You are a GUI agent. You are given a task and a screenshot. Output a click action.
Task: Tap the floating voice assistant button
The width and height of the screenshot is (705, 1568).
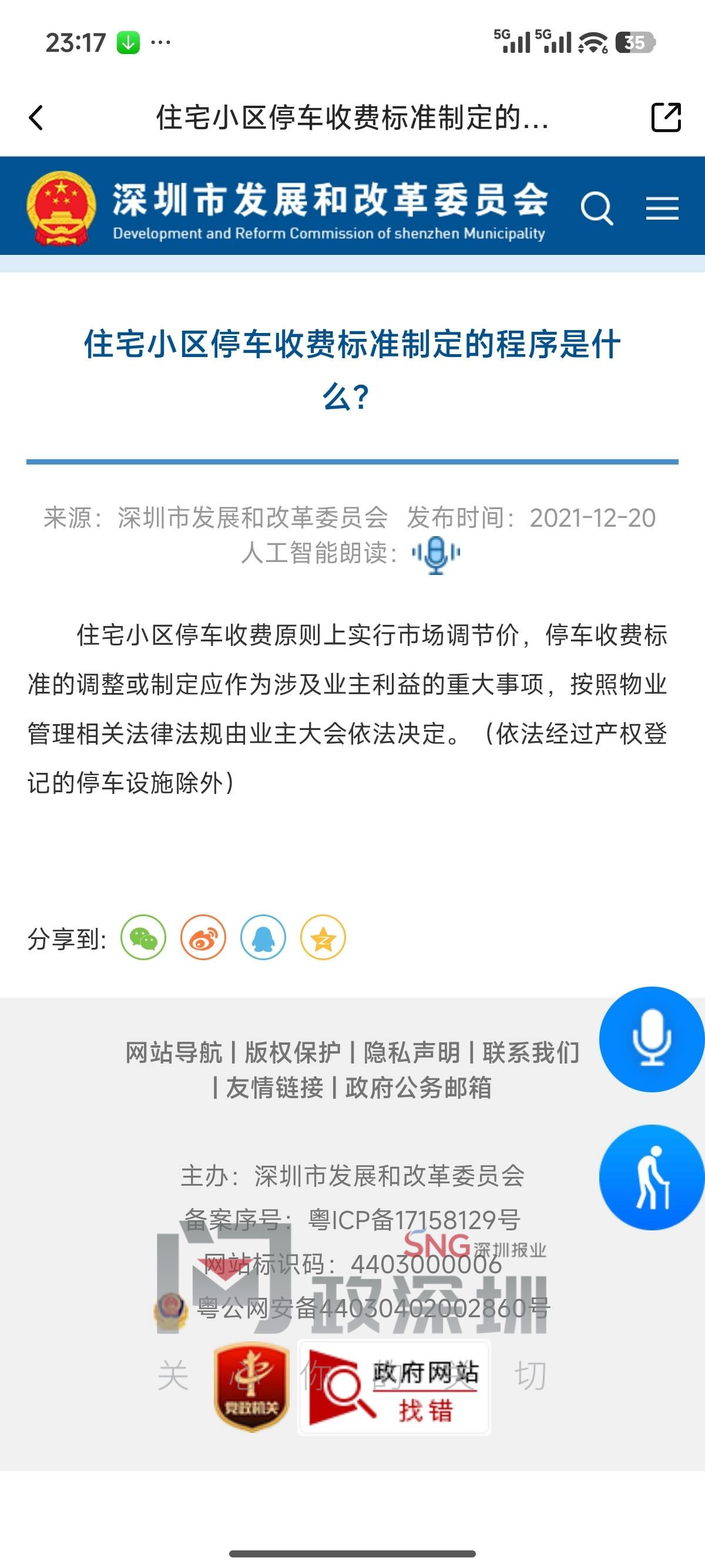652,1039
